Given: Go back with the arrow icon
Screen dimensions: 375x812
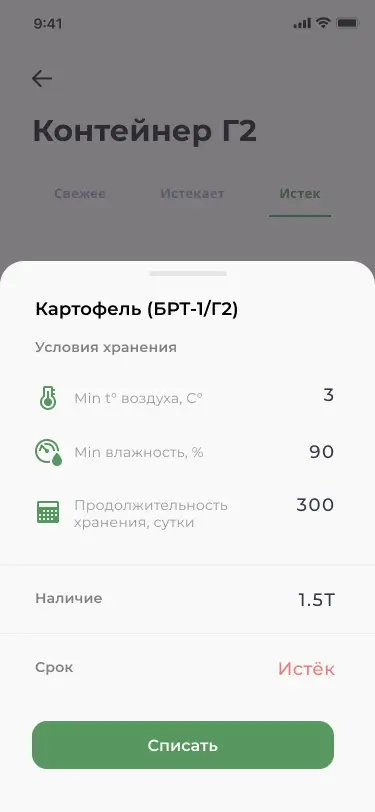Looking at the screenshot, I should [42, 79].
